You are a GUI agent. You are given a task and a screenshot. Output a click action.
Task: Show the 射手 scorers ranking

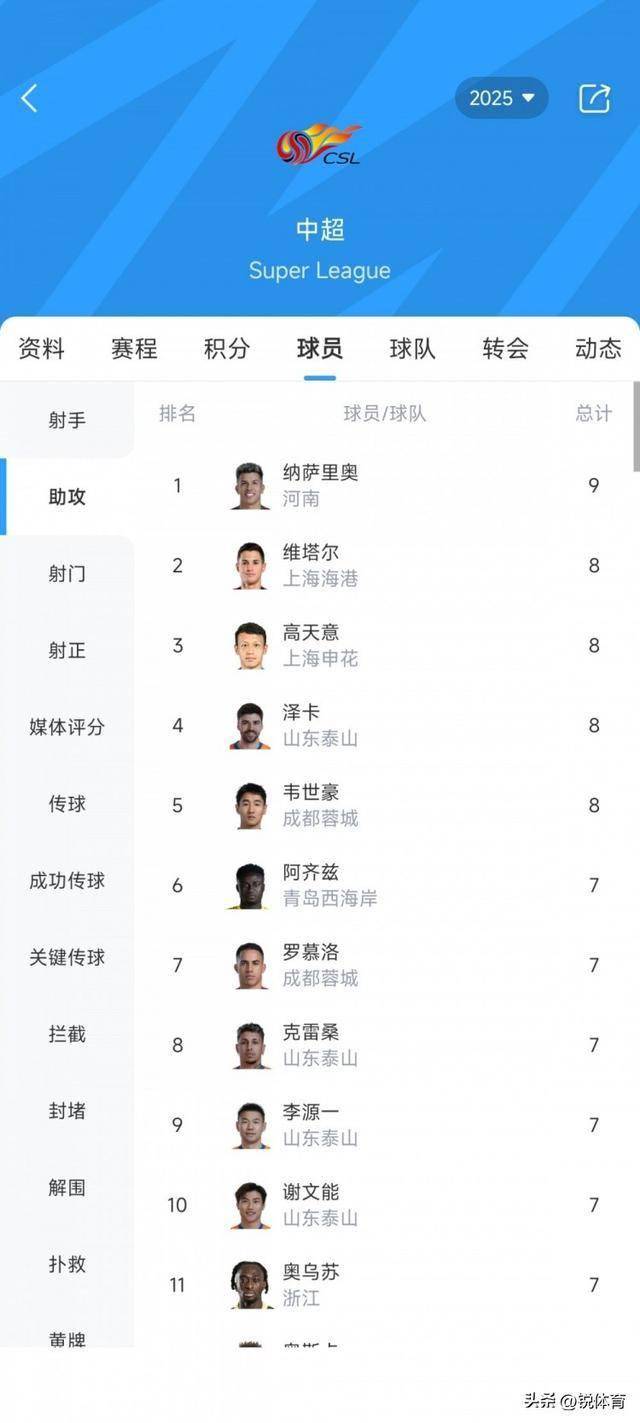tap(67, 420)
